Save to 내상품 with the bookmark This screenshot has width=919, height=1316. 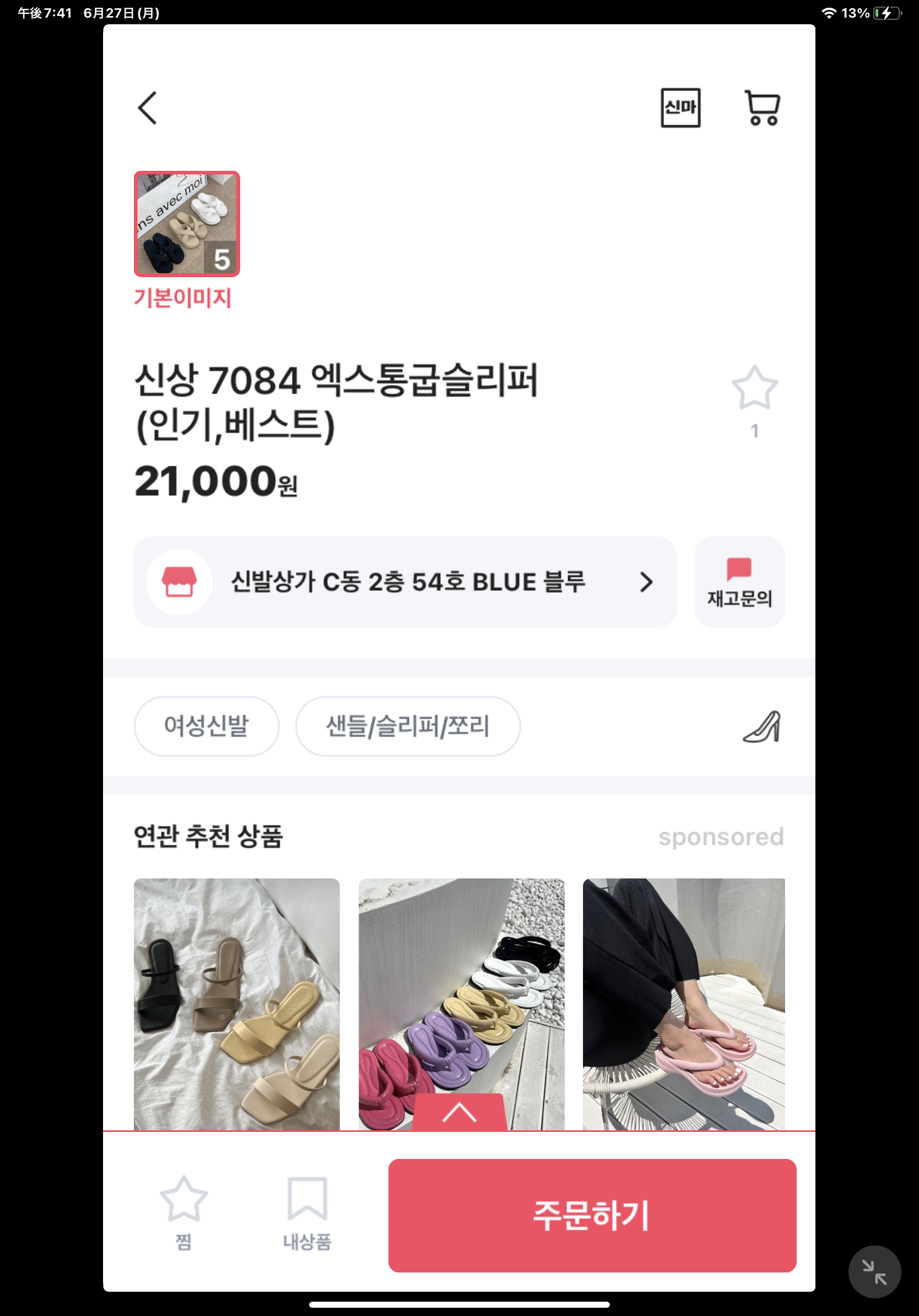[x=307, y=1211]
